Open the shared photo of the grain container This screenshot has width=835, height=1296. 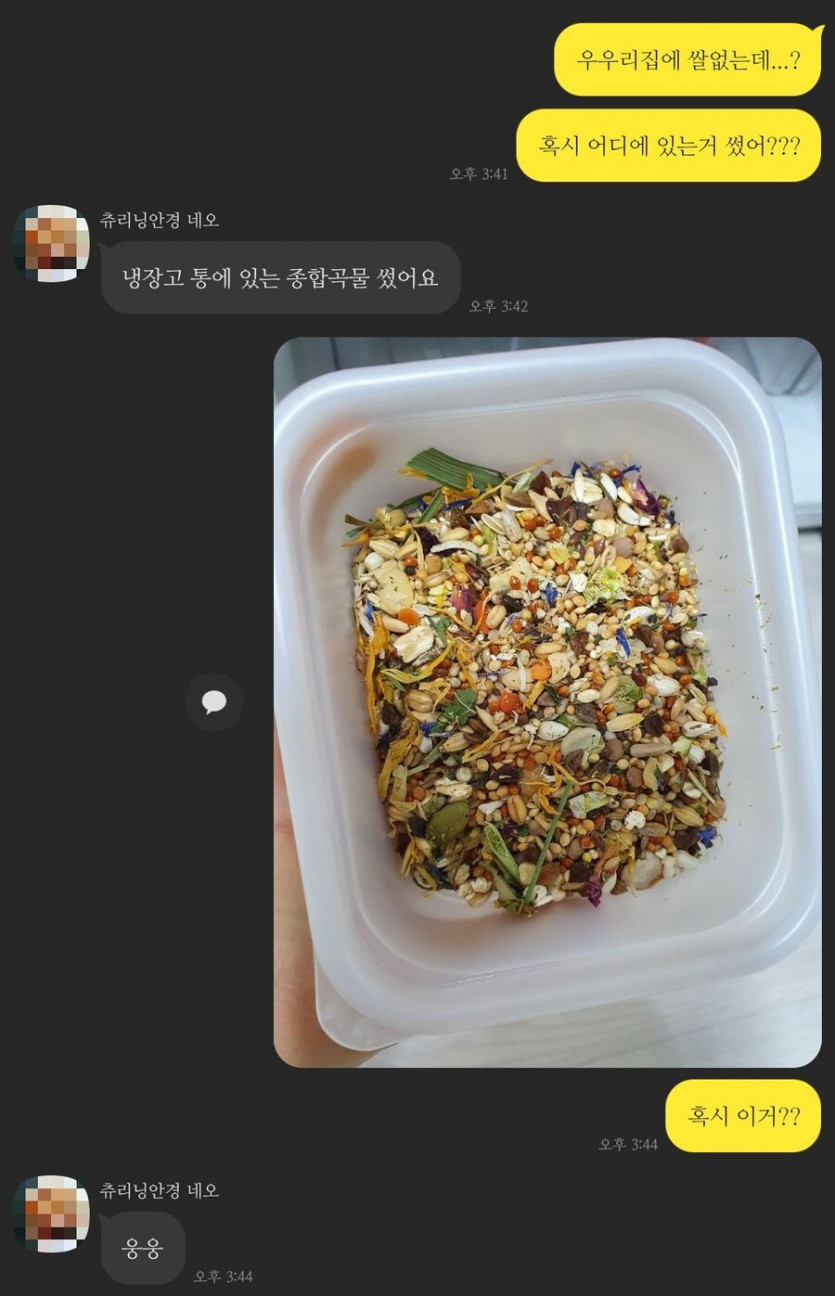[x=547, y=702]
